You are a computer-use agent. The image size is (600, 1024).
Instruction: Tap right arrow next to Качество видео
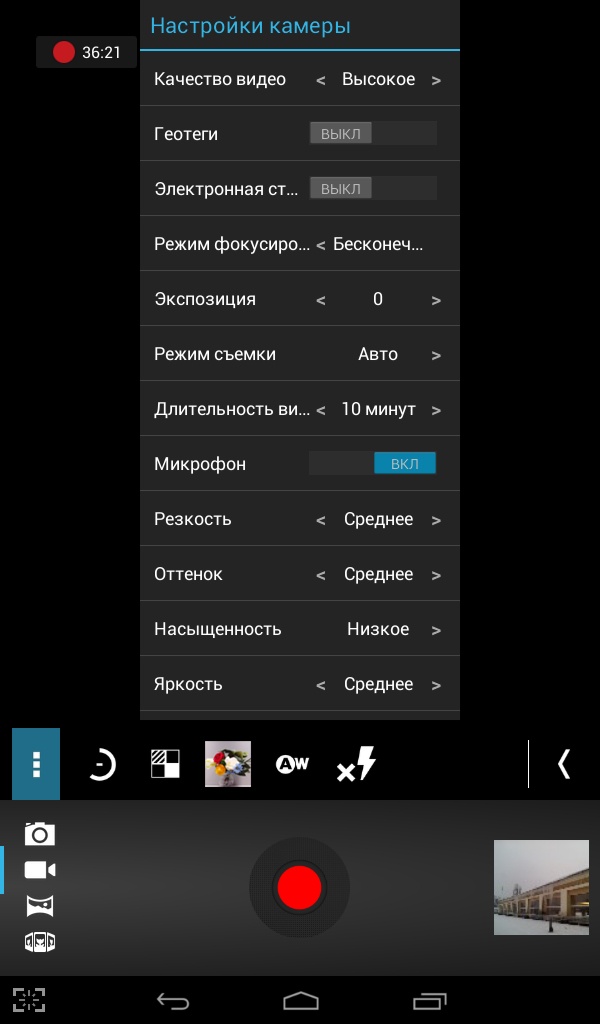[436, 80]
